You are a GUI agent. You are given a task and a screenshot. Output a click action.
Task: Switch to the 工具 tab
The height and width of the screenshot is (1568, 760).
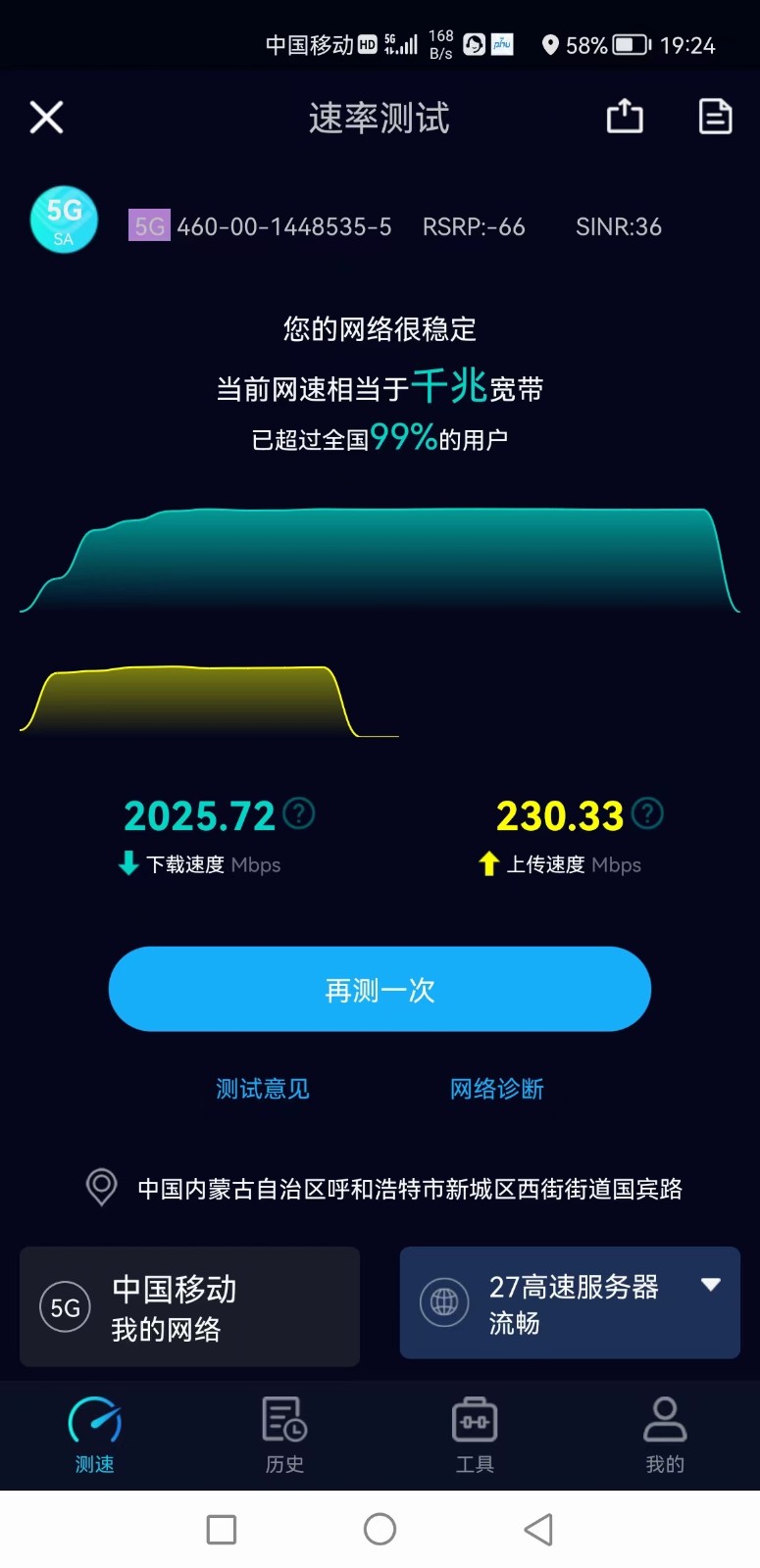[x=475, y=1435]
